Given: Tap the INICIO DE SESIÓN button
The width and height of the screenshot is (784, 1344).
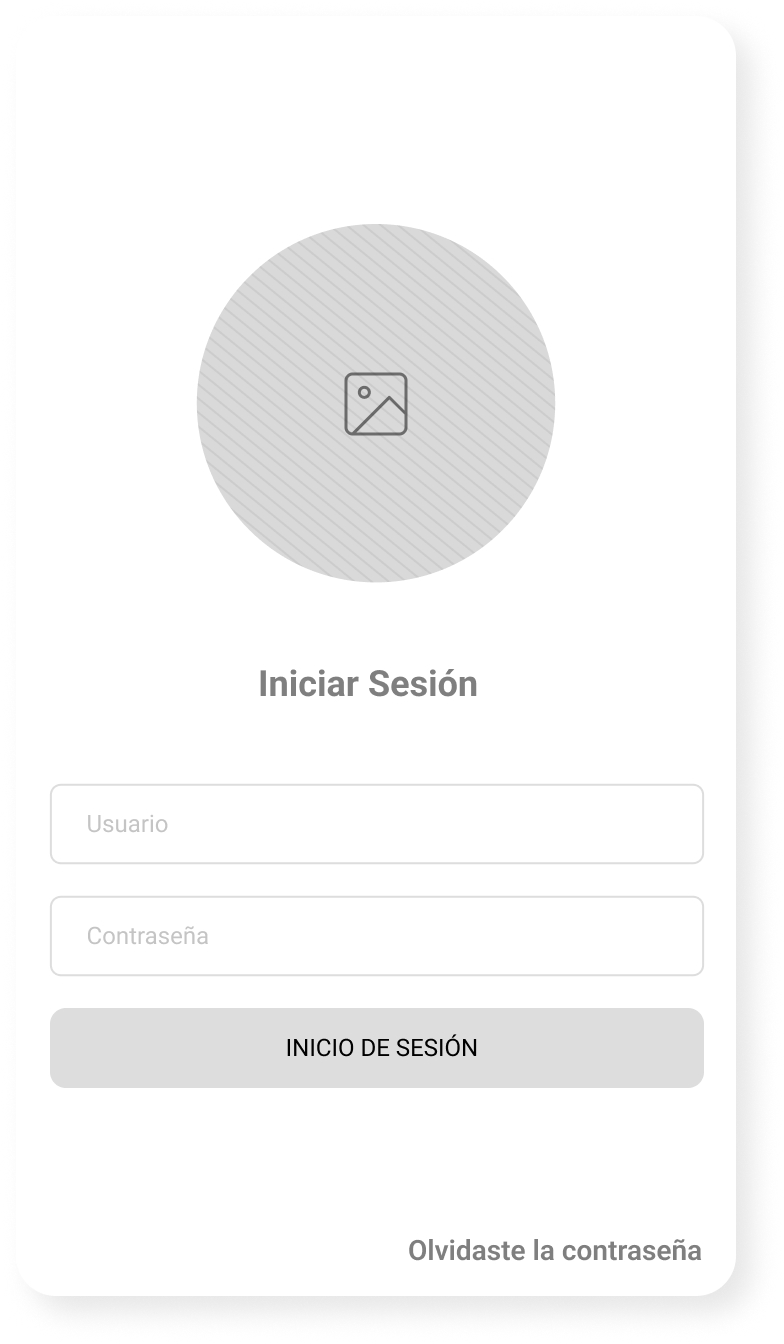Looking at the screenshot, I should coord(377,1048).
